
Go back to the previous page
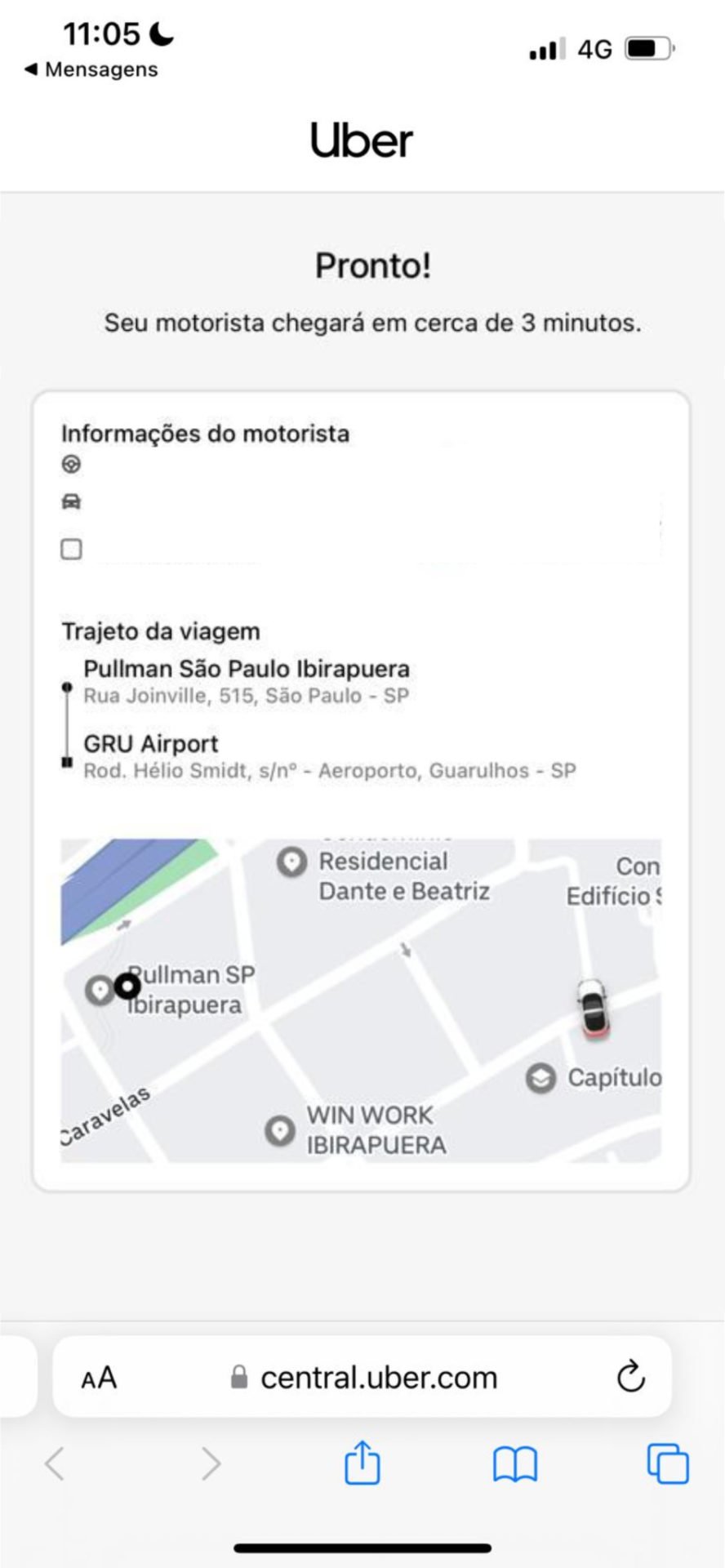[x=55, y=1463]
